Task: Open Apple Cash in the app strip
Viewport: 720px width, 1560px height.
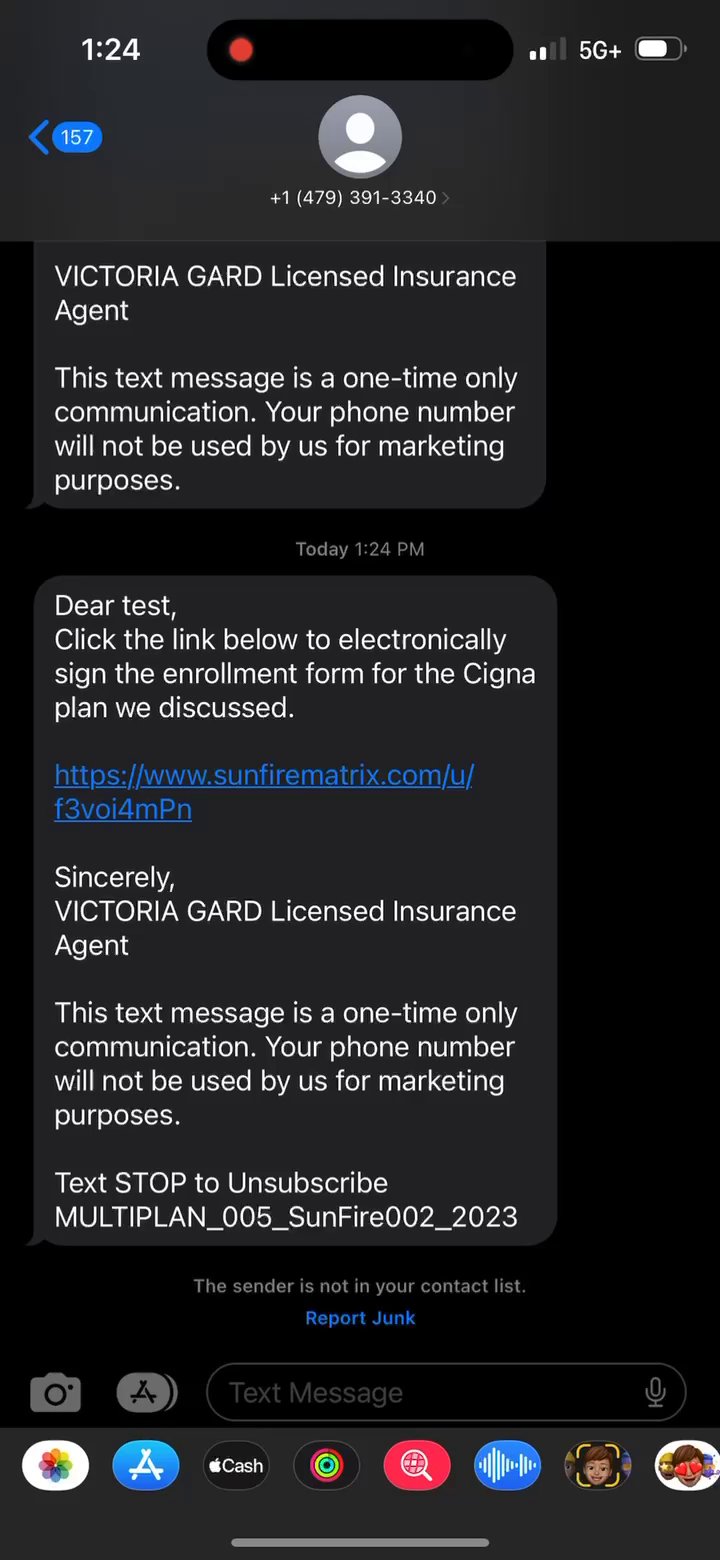Action: pos(236,1466)
